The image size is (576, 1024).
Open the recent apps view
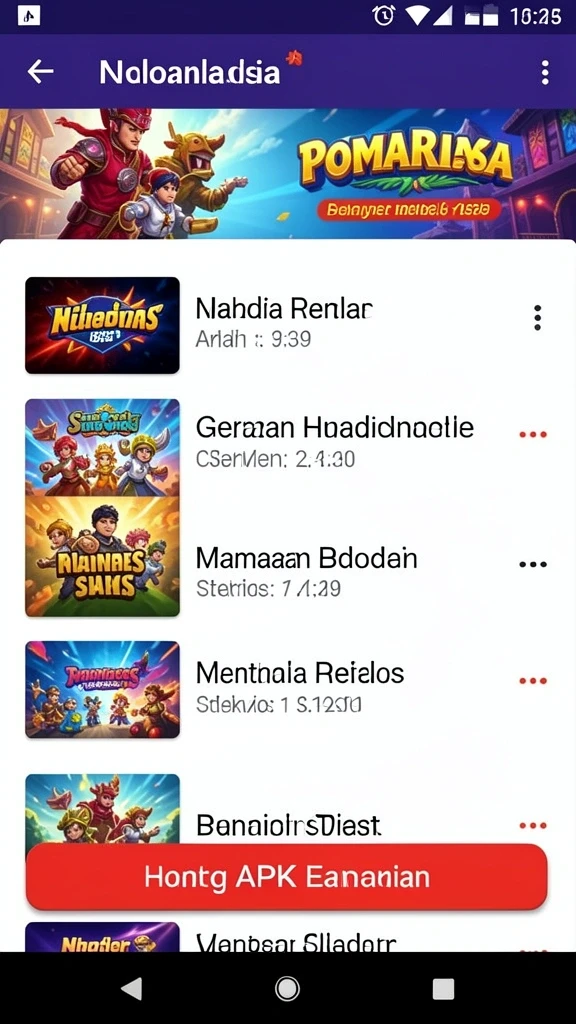(443, 989)
